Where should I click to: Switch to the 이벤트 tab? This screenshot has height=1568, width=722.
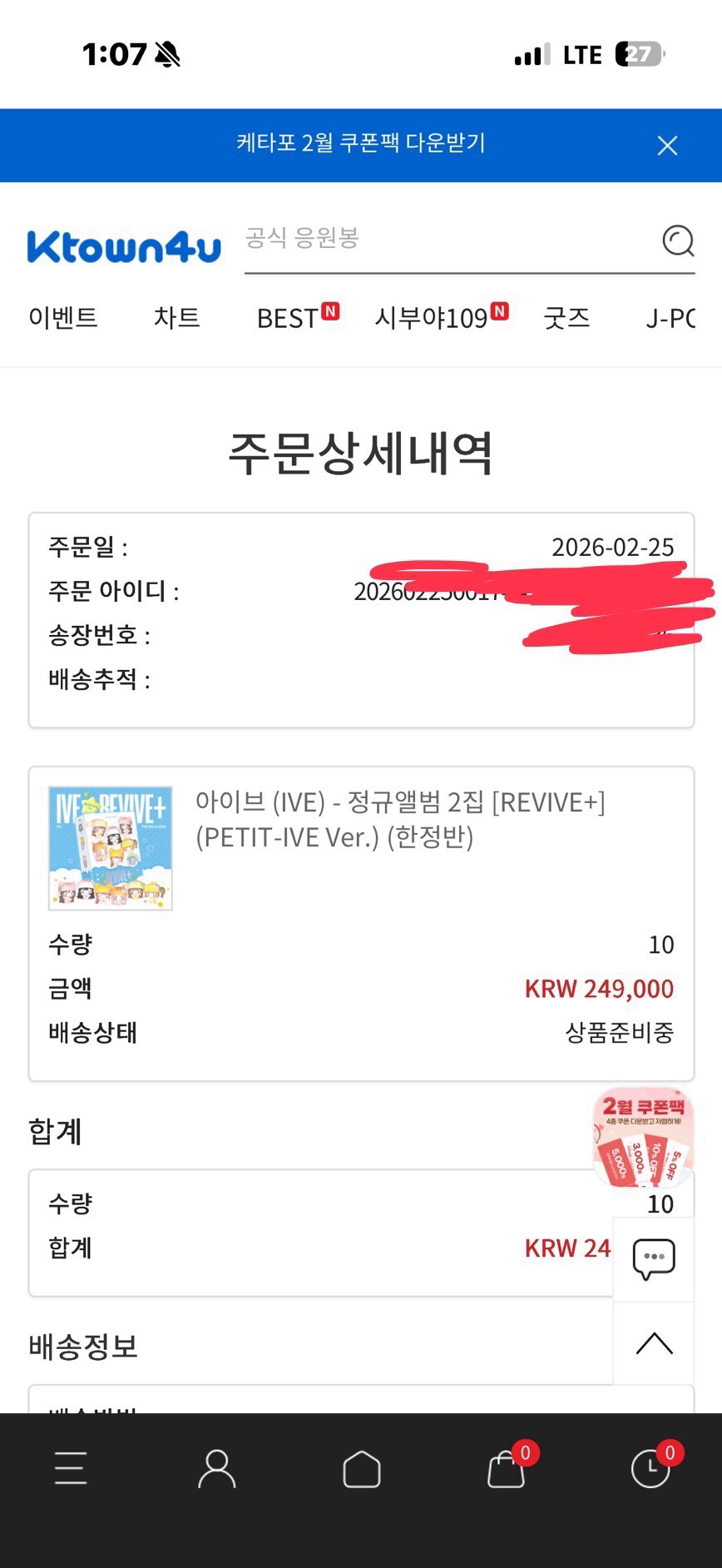[63, 318]
